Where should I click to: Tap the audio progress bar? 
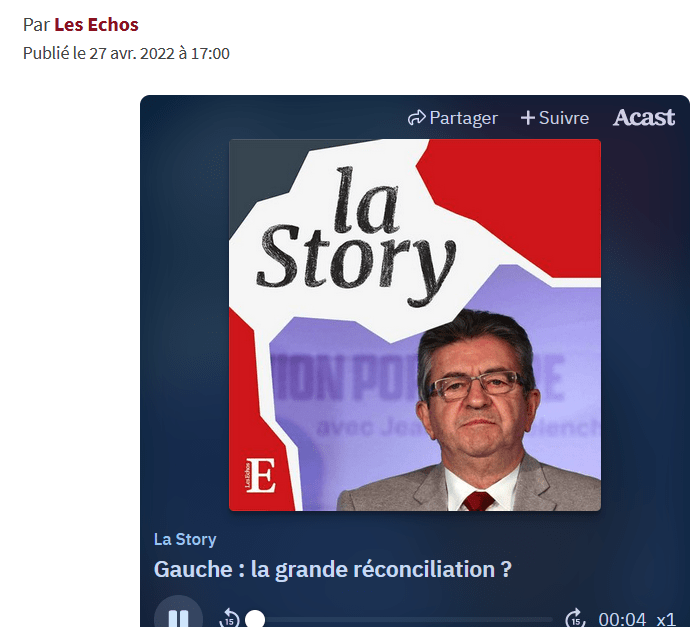click(400, 619)
